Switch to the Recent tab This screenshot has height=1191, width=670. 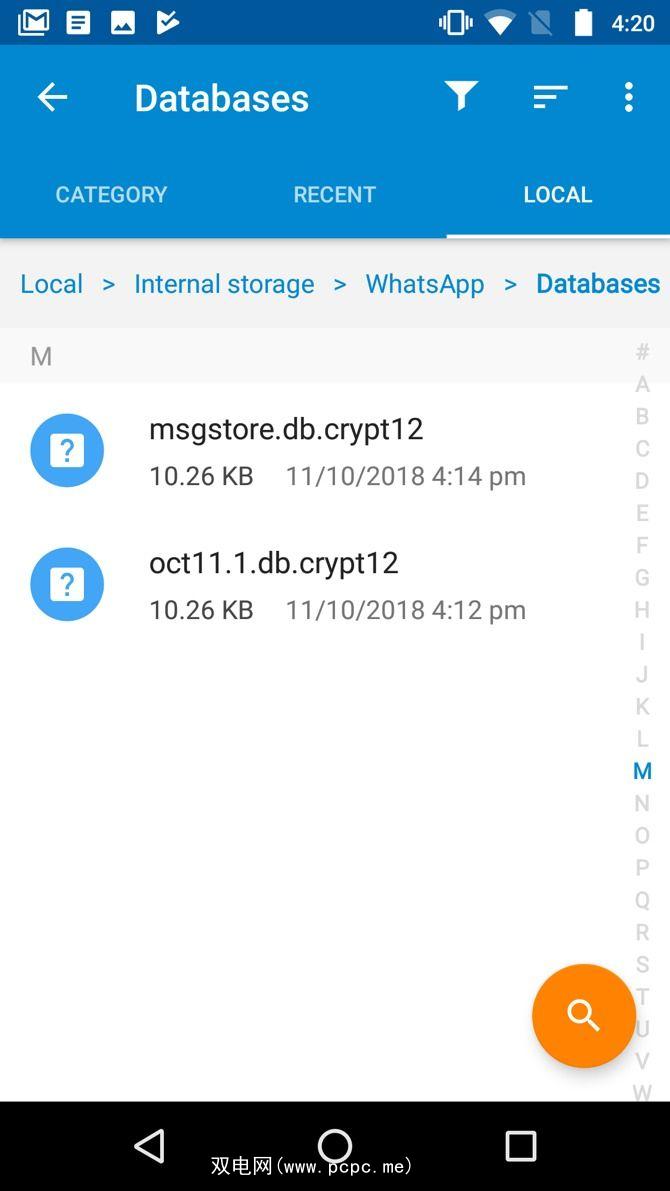pyautogui.click(x=334, y=194)
